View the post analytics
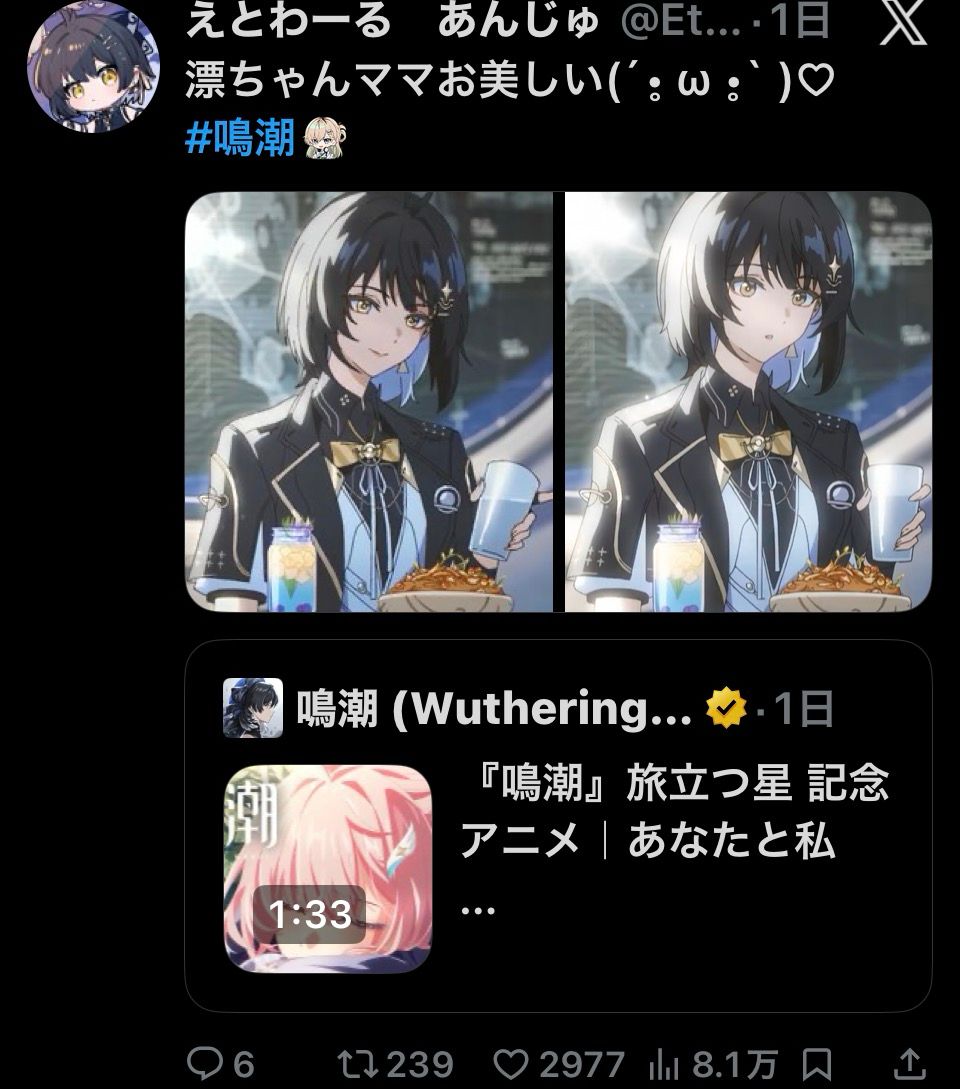This screenshot has width=960, height=1089. (x=713, y=1063)
